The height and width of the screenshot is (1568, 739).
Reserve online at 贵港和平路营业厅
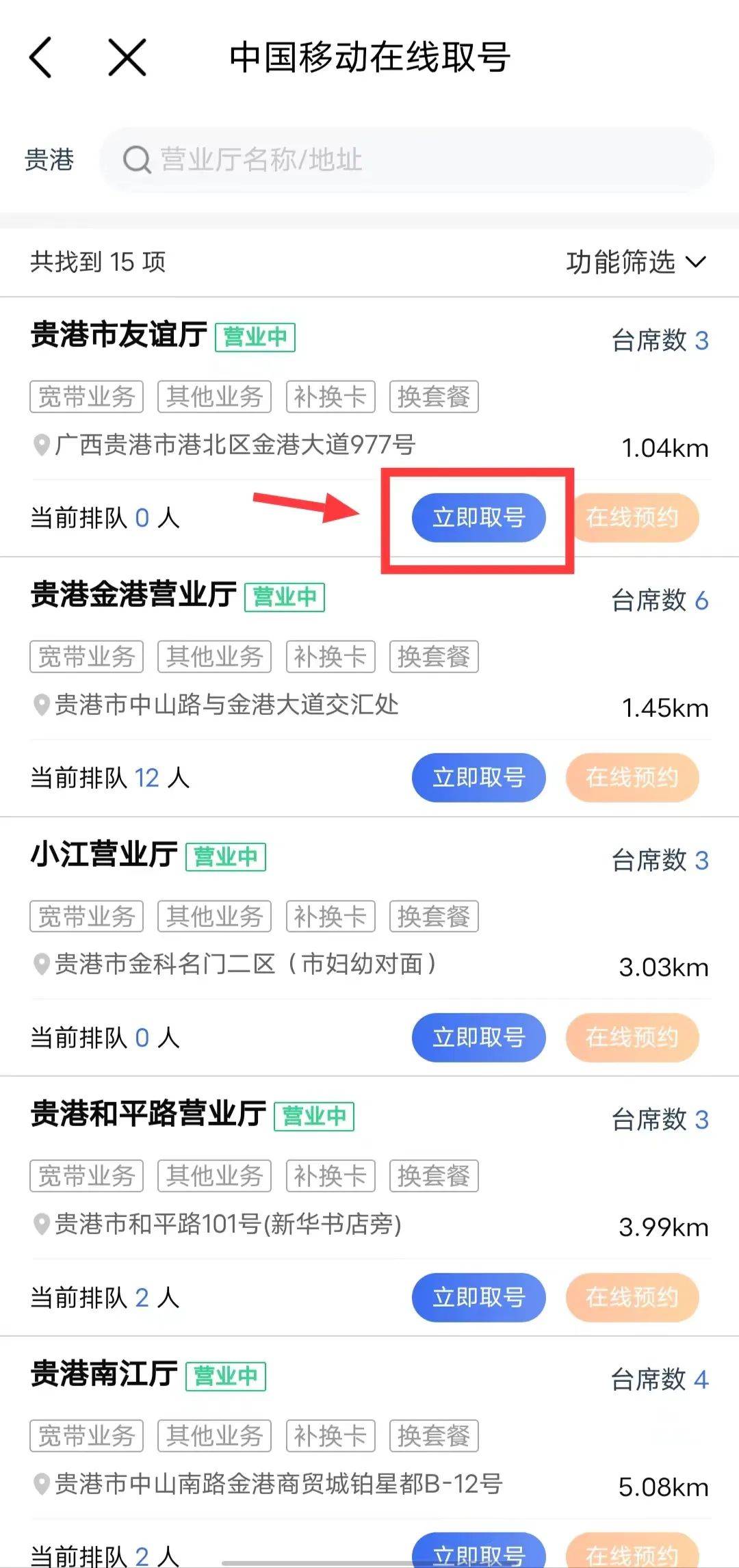point(632,1298)
